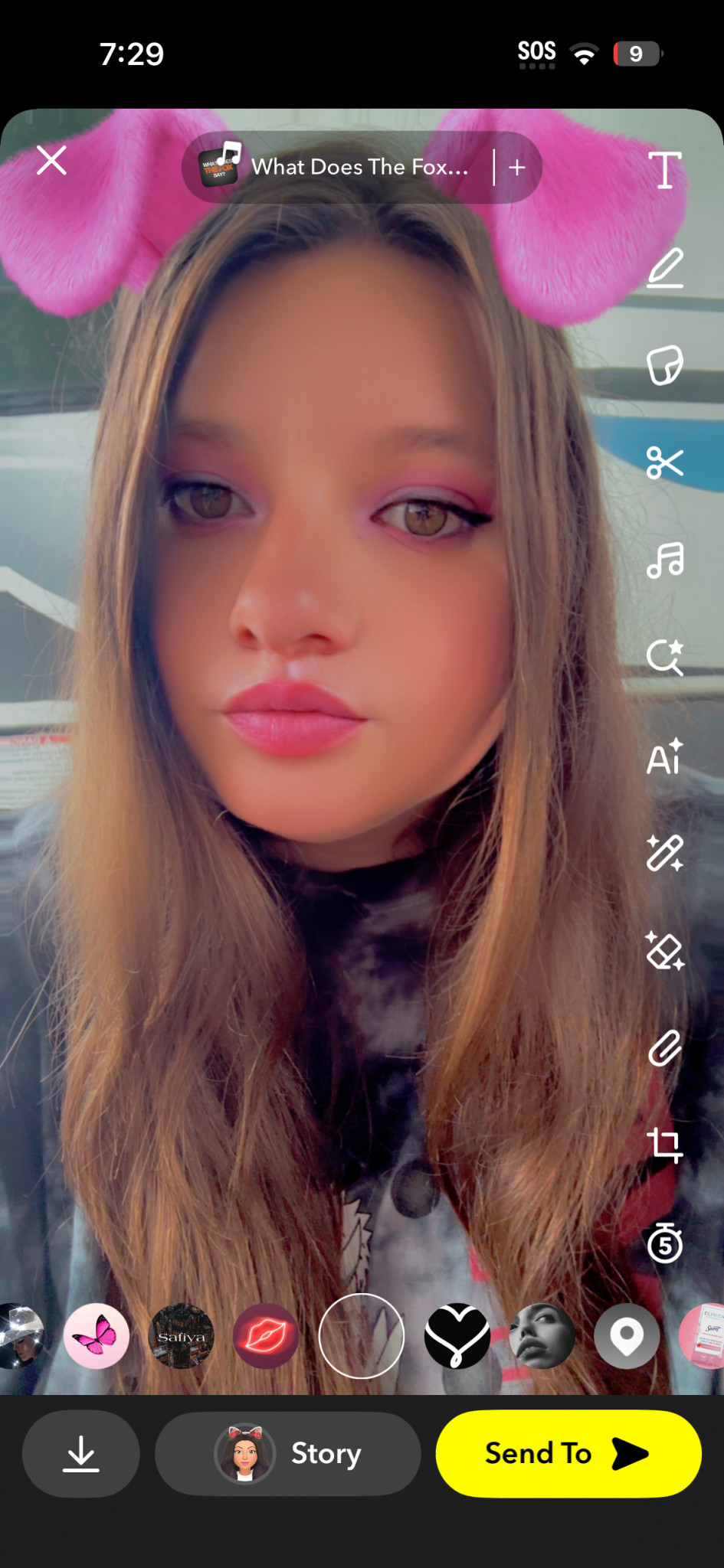Apply the red neon lips lens

pyautogui.click(x=266, y=1336)
